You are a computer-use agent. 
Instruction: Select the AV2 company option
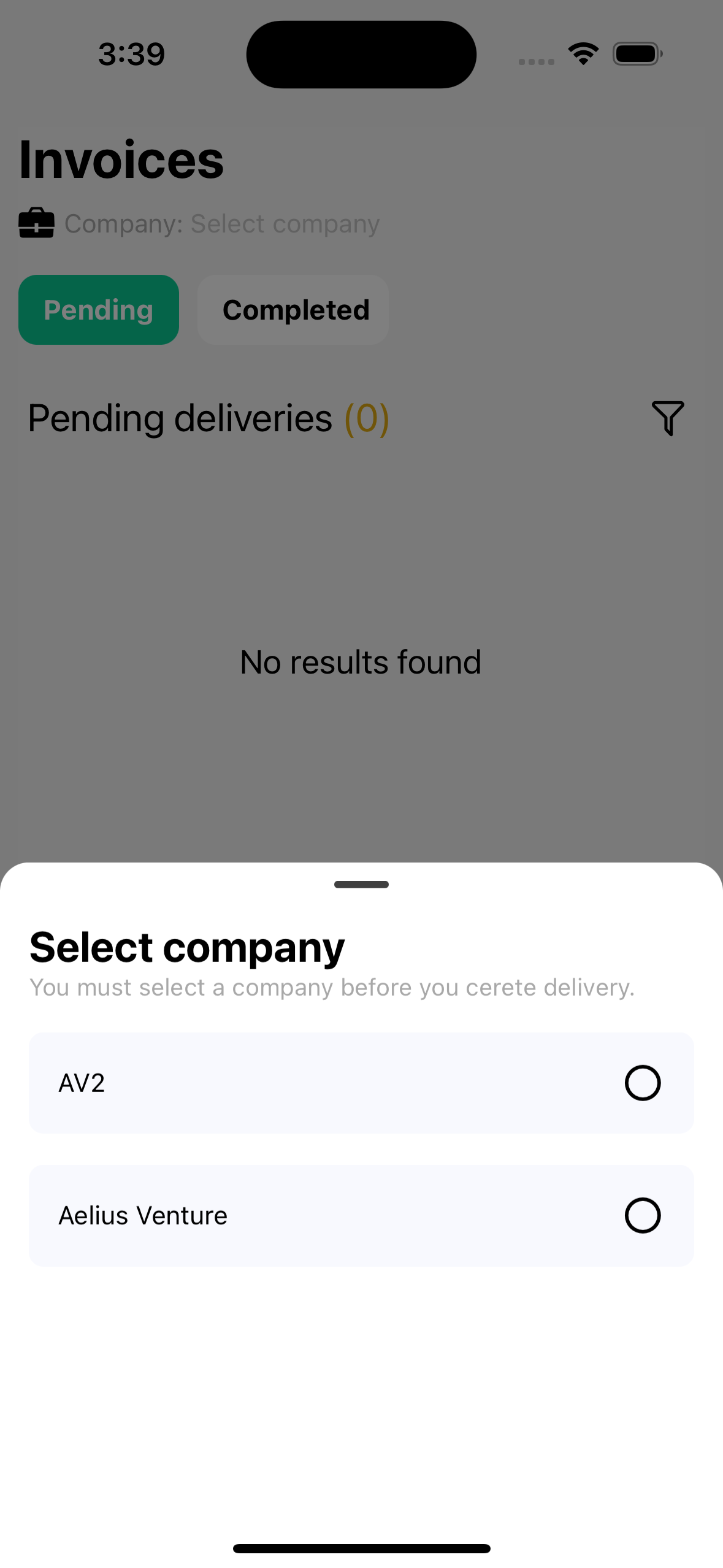click(361, 1083)
